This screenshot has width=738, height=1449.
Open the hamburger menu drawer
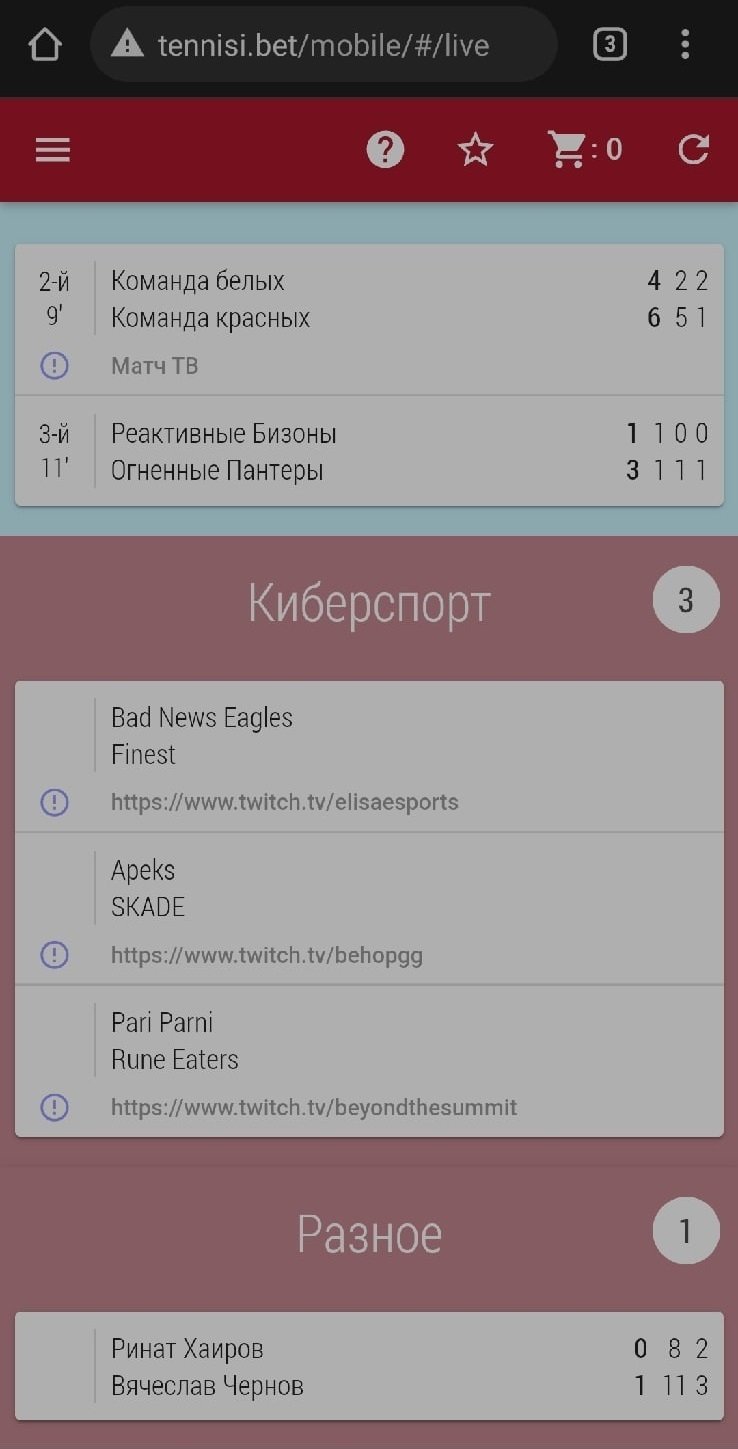click(53, 150)
